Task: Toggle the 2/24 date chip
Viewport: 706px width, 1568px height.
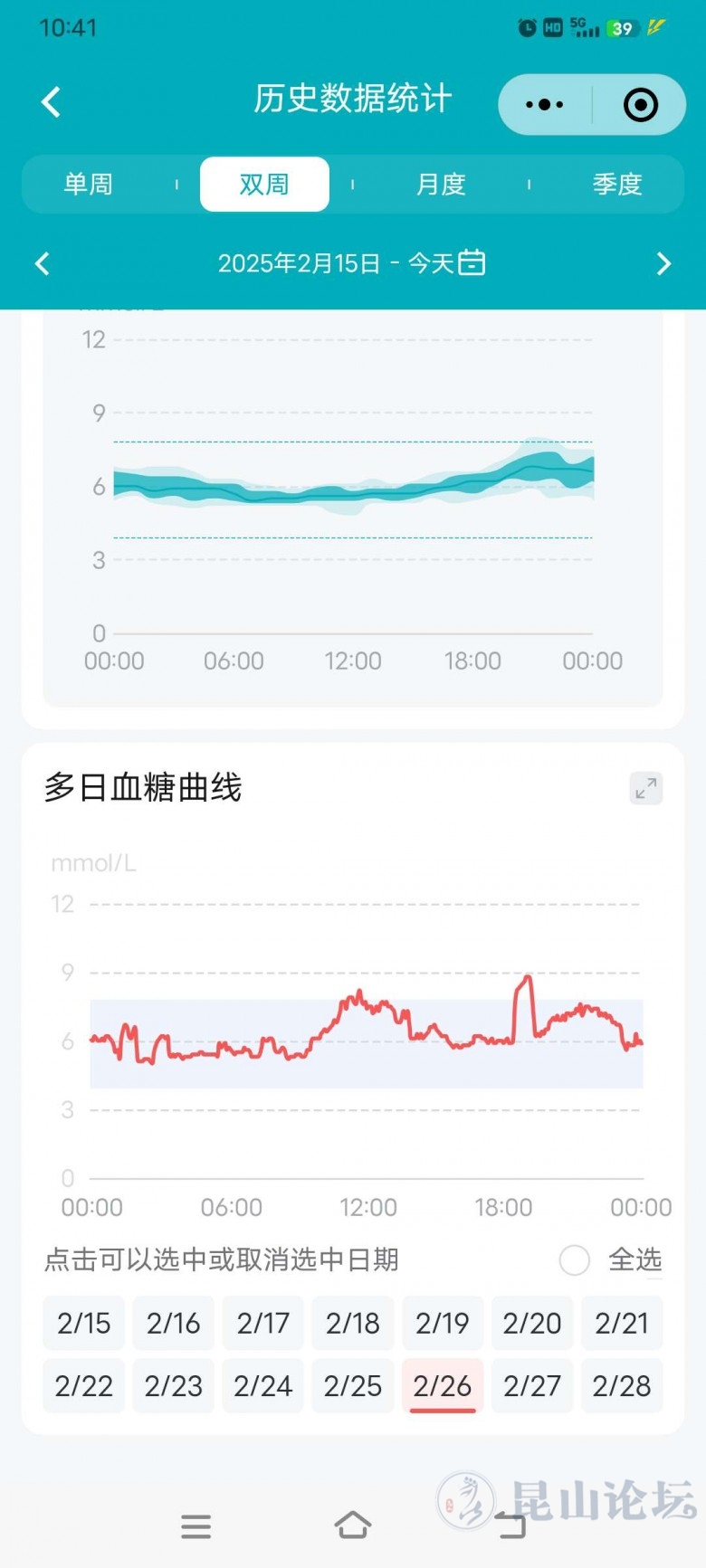Action: pyautogui.click(x=263, y=1386)
